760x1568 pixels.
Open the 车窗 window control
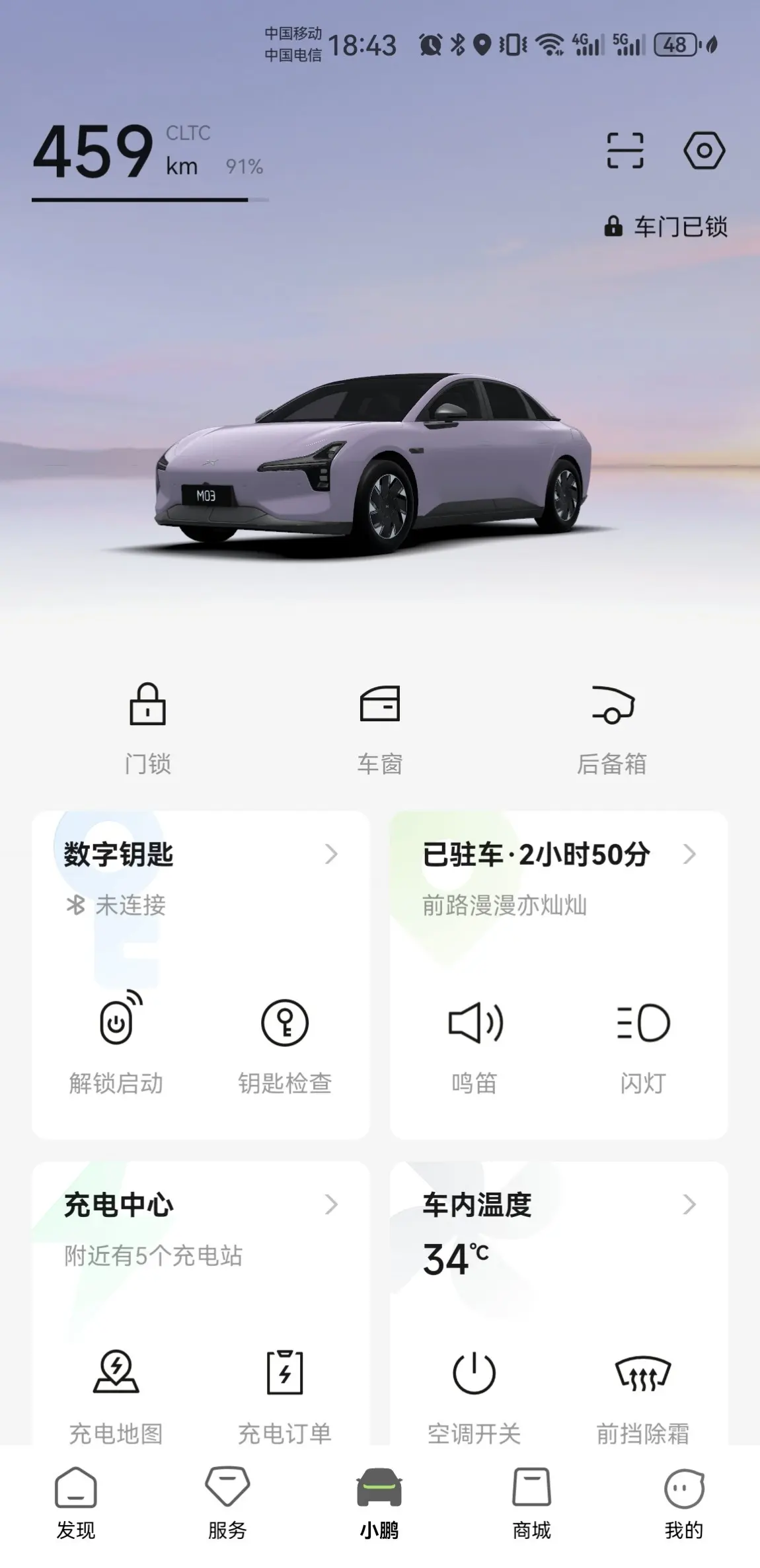[x=379, y=727]
